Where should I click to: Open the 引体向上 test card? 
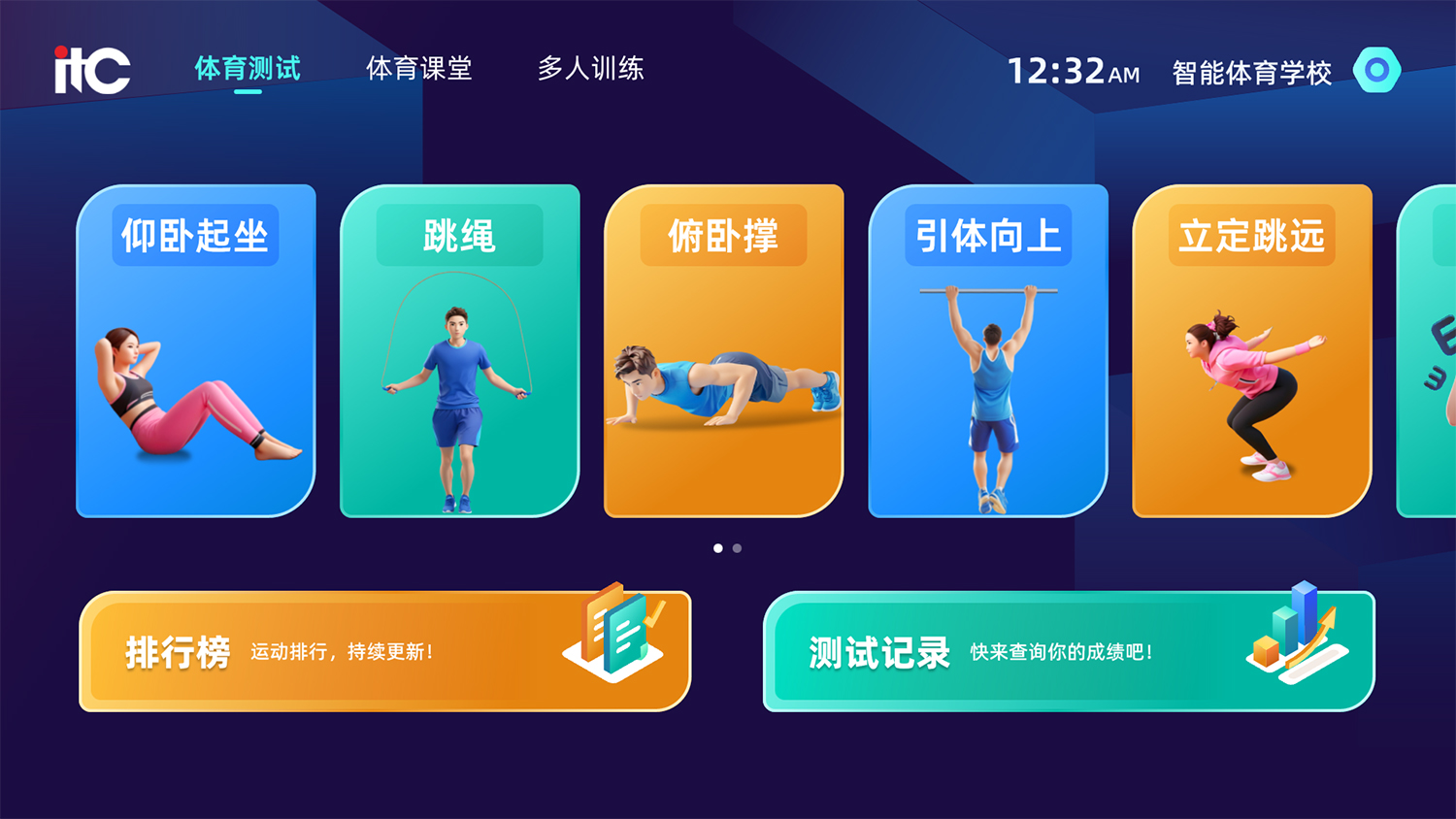(x=988, y=351)
